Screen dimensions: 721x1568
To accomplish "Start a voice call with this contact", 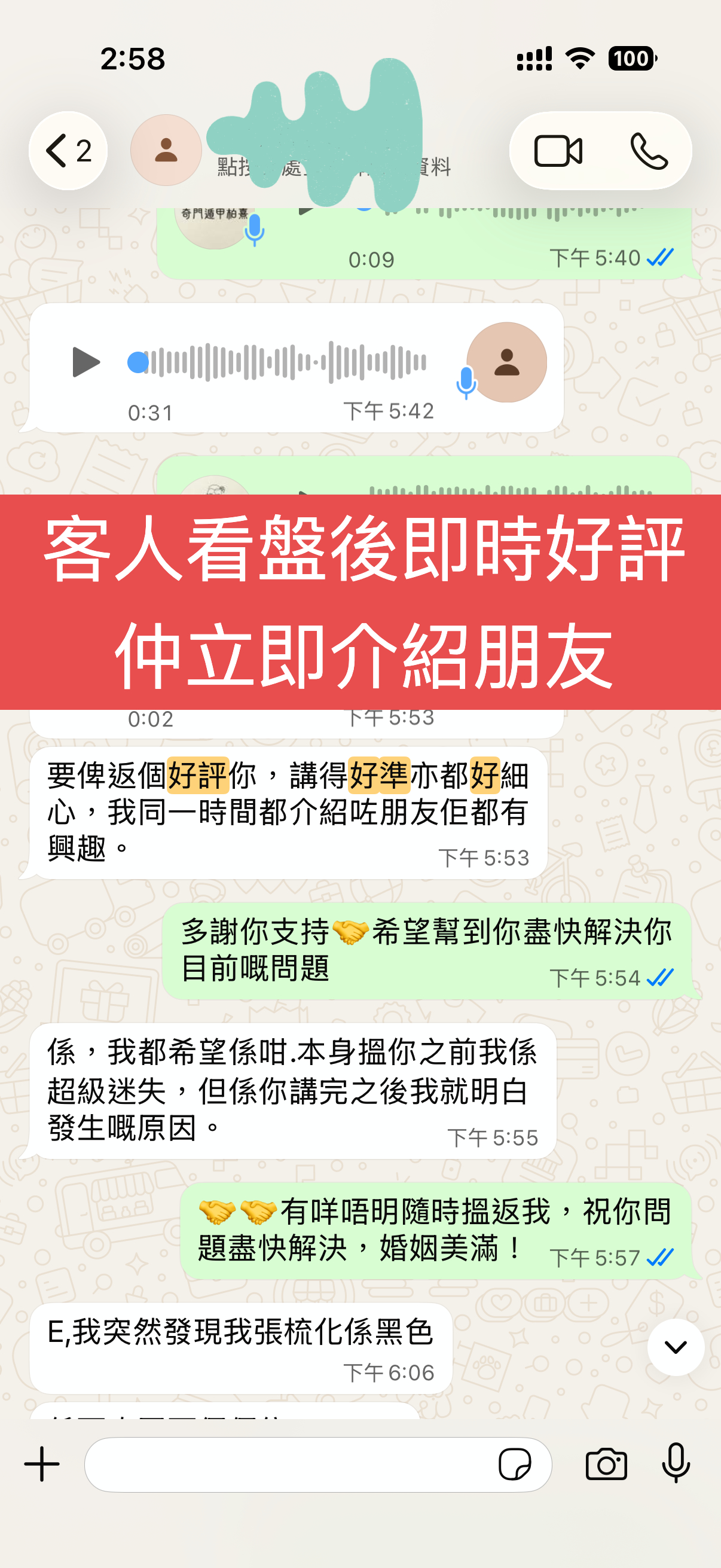I will coord(649,151).
